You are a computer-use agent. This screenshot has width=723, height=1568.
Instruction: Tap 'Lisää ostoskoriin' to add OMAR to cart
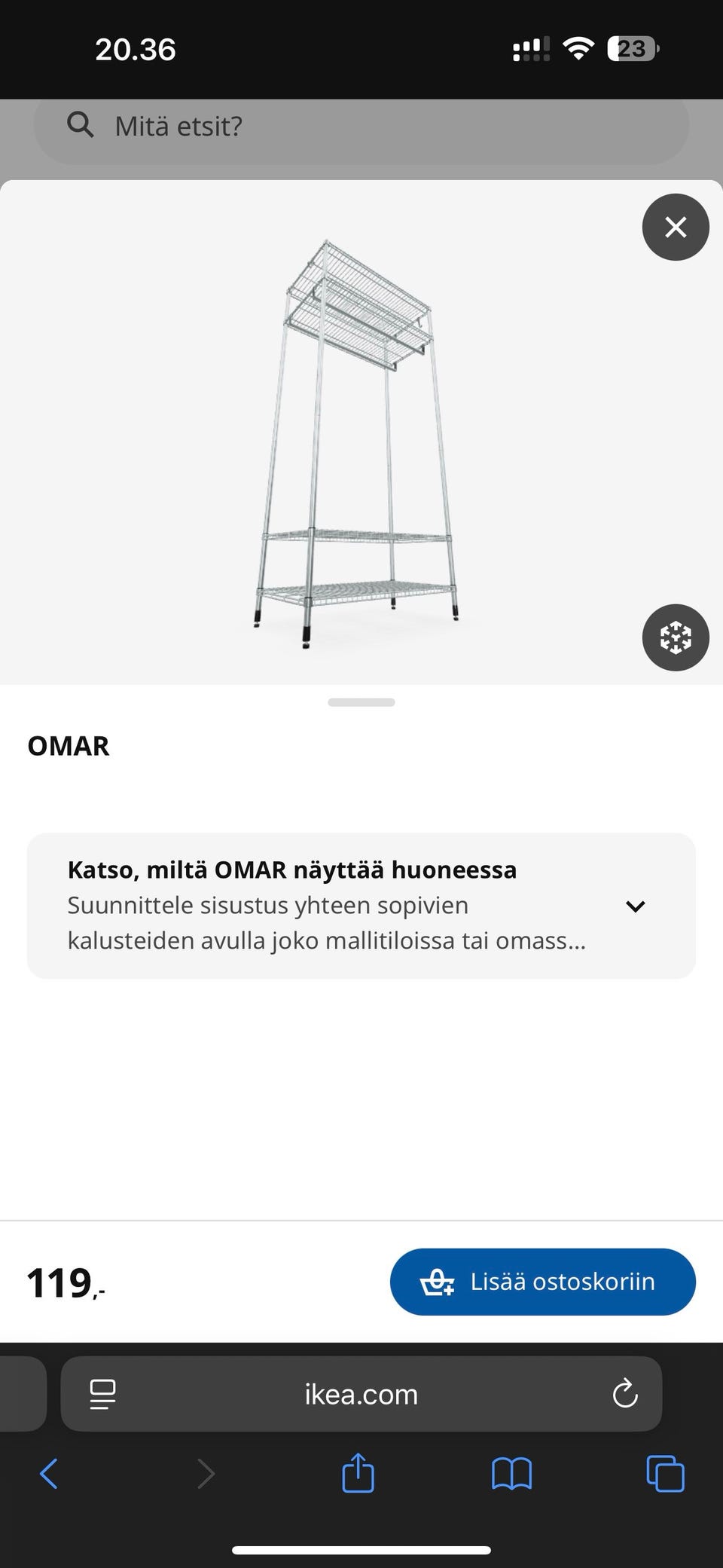(542, 1282)
